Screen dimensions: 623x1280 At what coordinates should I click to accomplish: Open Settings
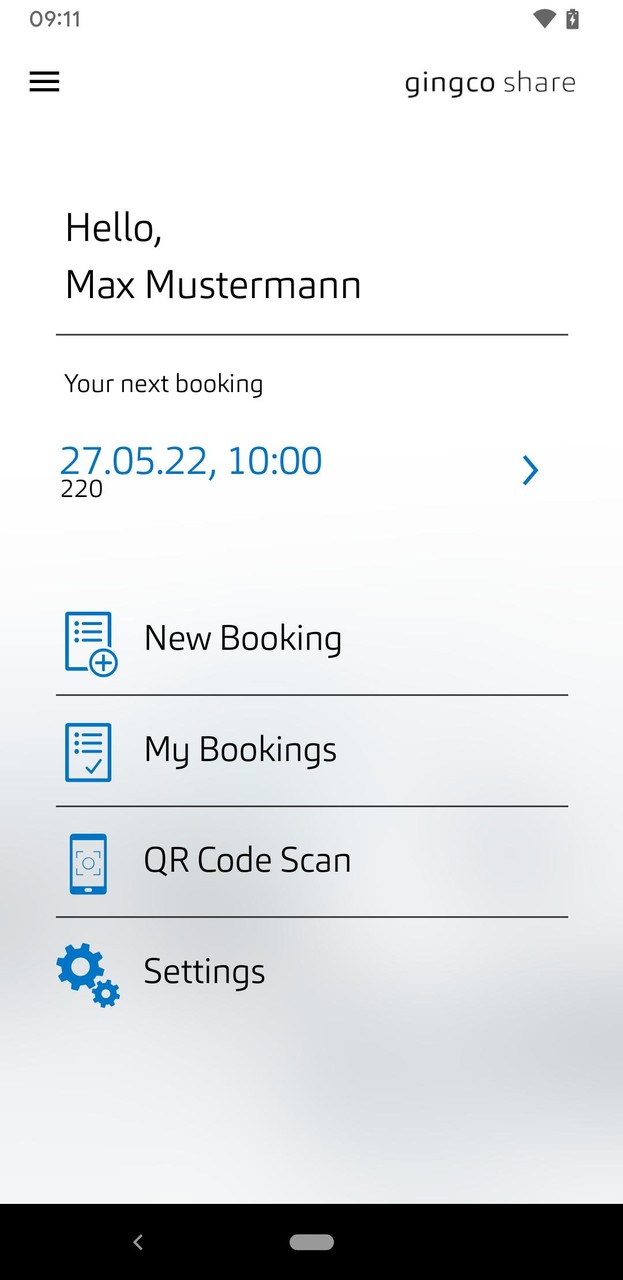click(x=204, y=972)
